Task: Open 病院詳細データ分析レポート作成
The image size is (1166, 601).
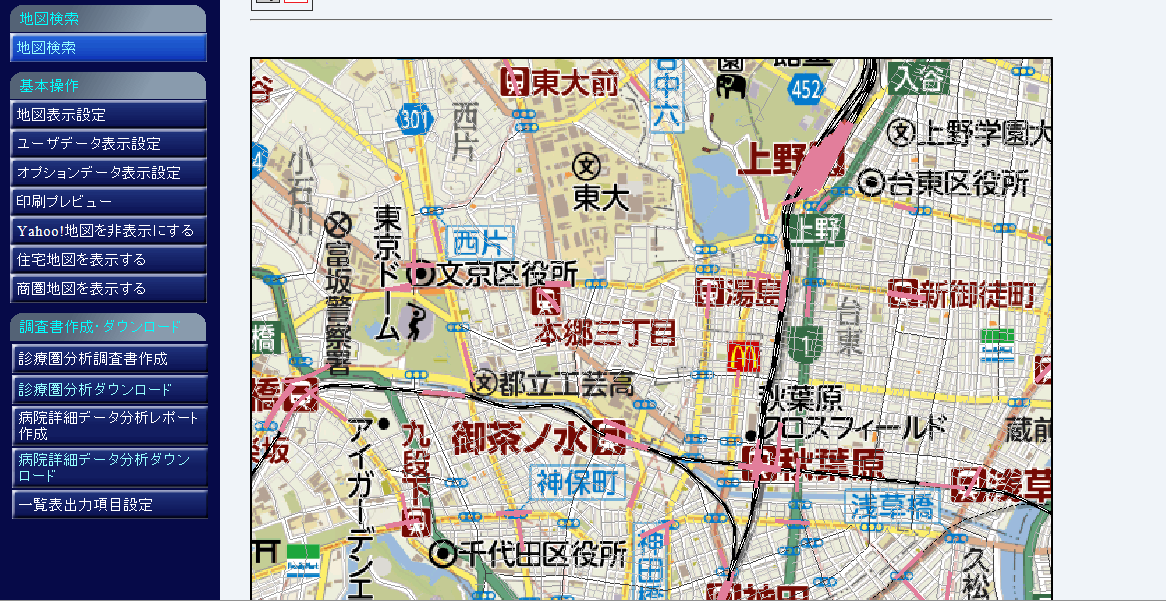Action: tap(108, 426)
